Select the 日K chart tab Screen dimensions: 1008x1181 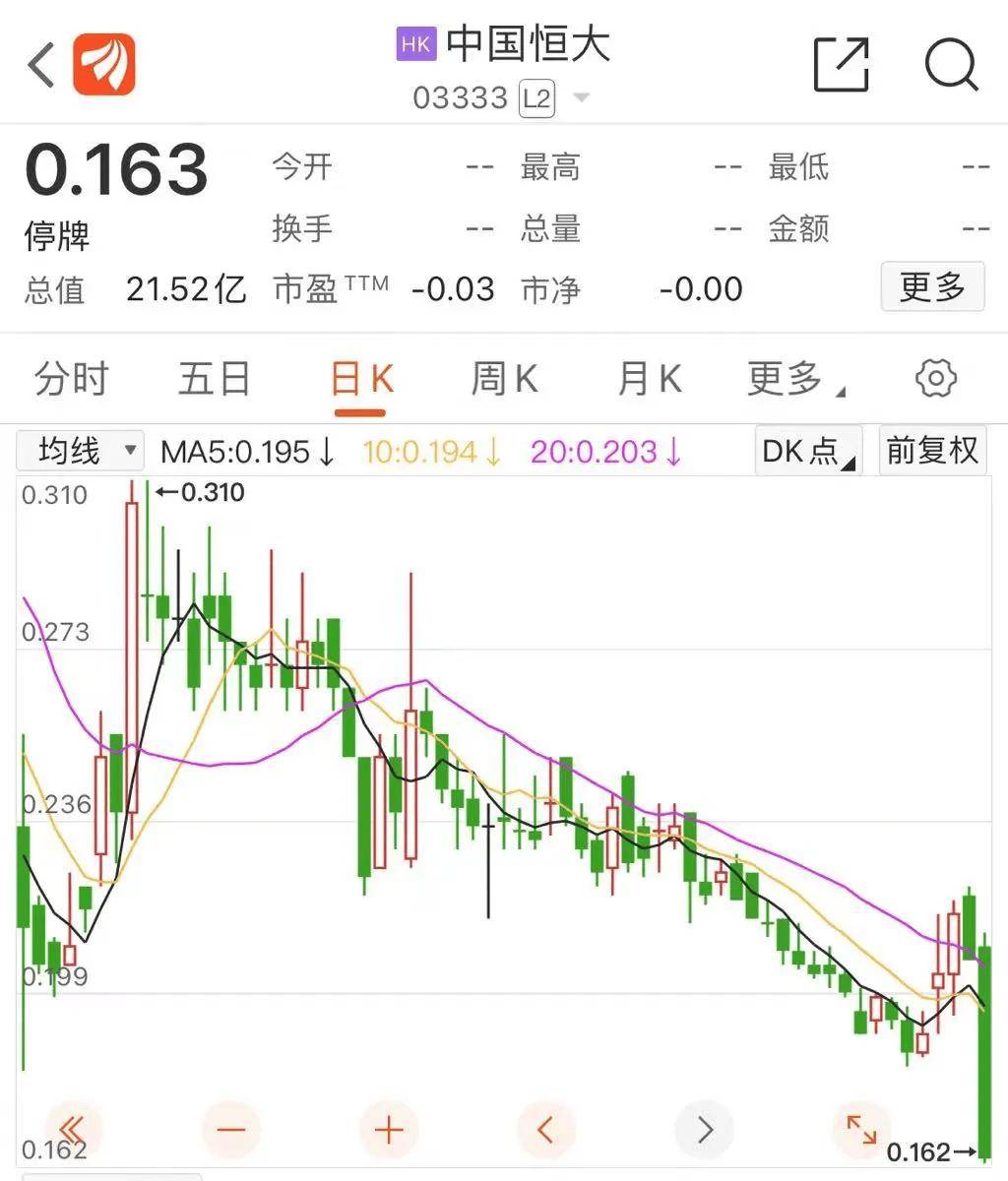(362, 379)
